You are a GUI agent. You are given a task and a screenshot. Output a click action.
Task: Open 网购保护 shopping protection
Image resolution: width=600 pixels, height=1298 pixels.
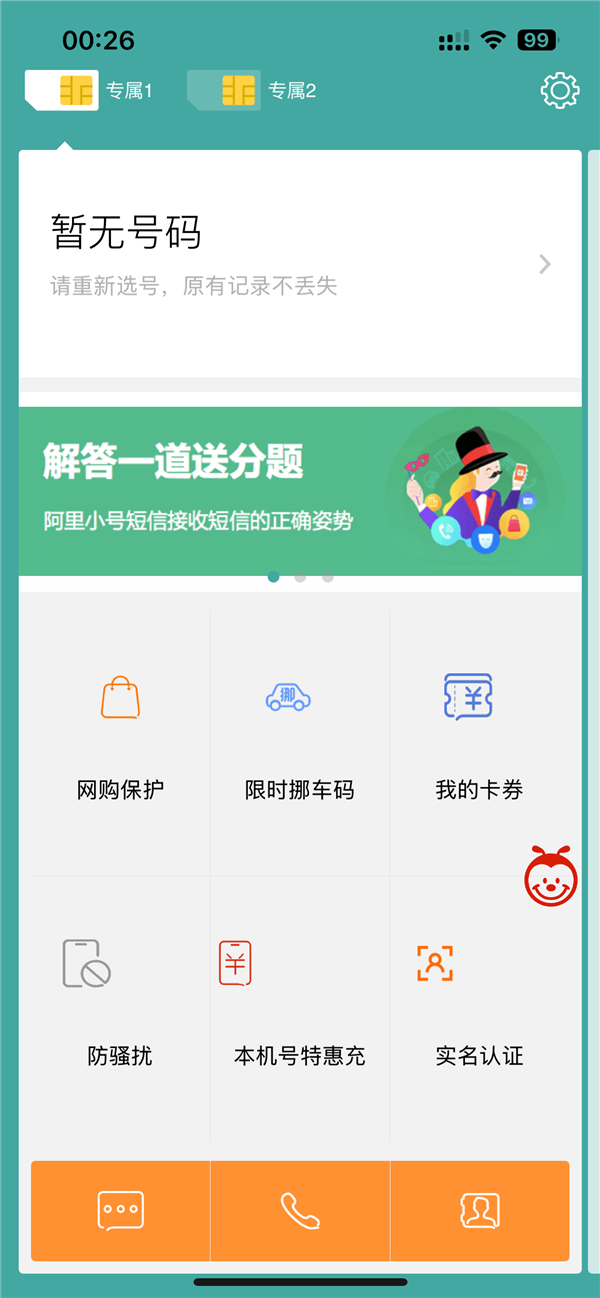[120, 740]
